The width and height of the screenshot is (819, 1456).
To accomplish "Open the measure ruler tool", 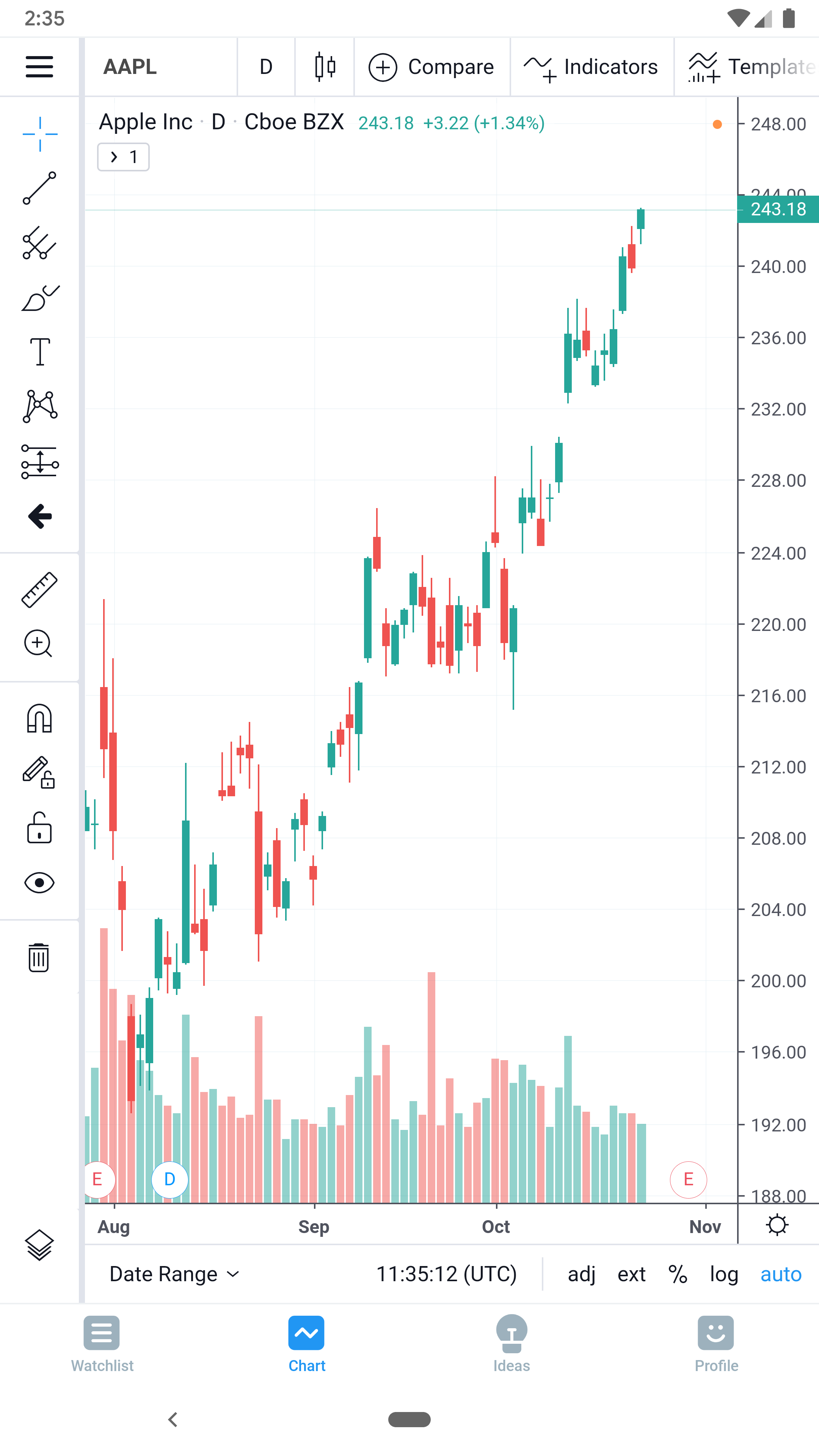I will [39, 591].
